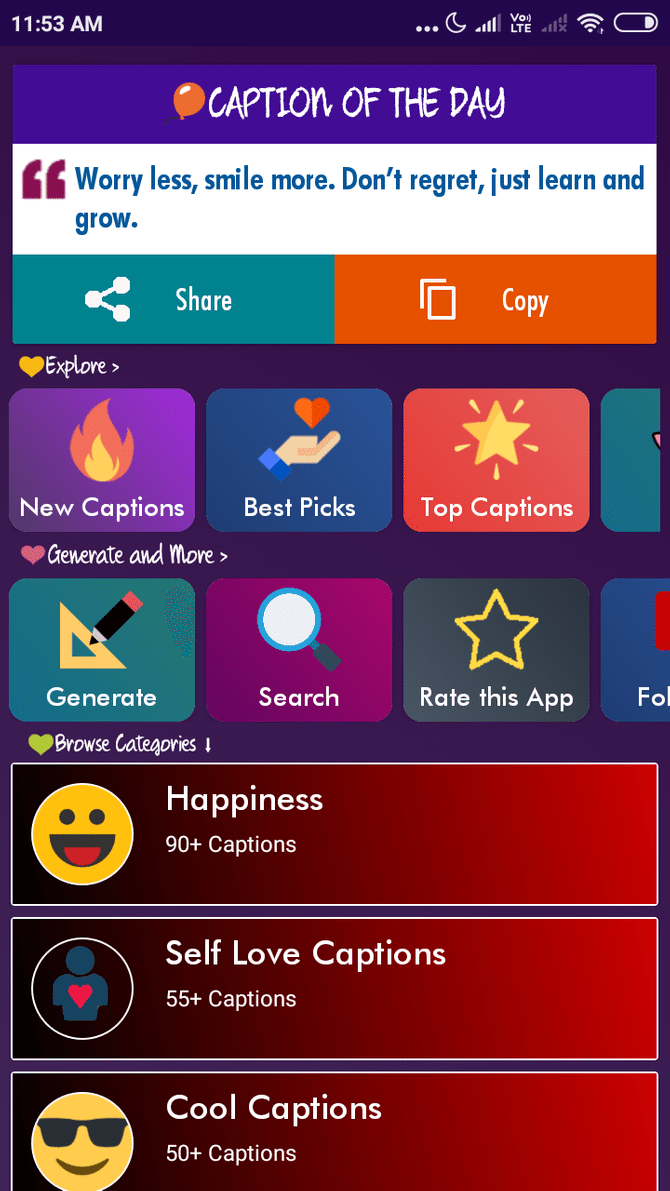Open the Top Captions tile

coord(496,460)
